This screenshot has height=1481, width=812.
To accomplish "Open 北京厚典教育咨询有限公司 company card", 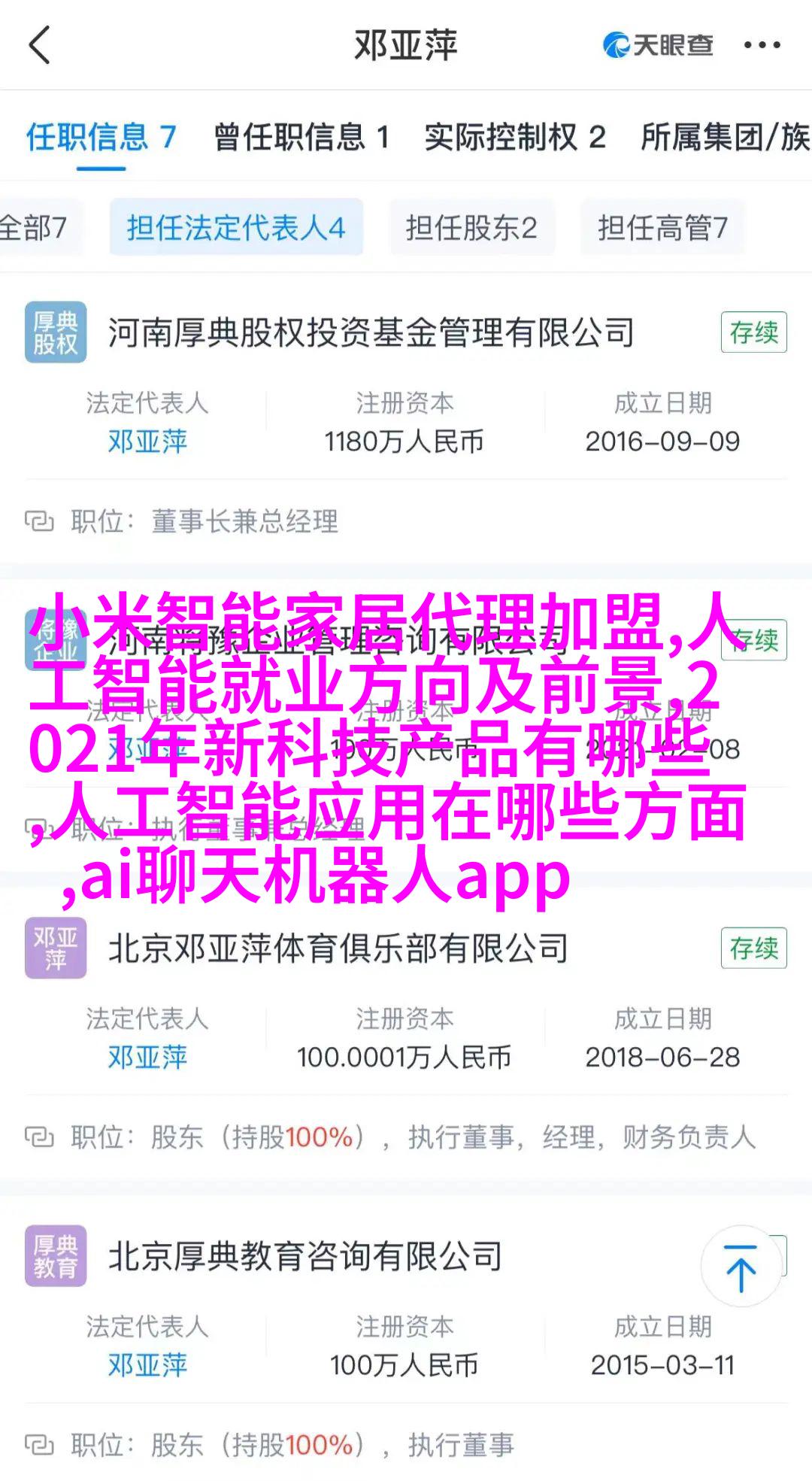I will (305, 1256).
